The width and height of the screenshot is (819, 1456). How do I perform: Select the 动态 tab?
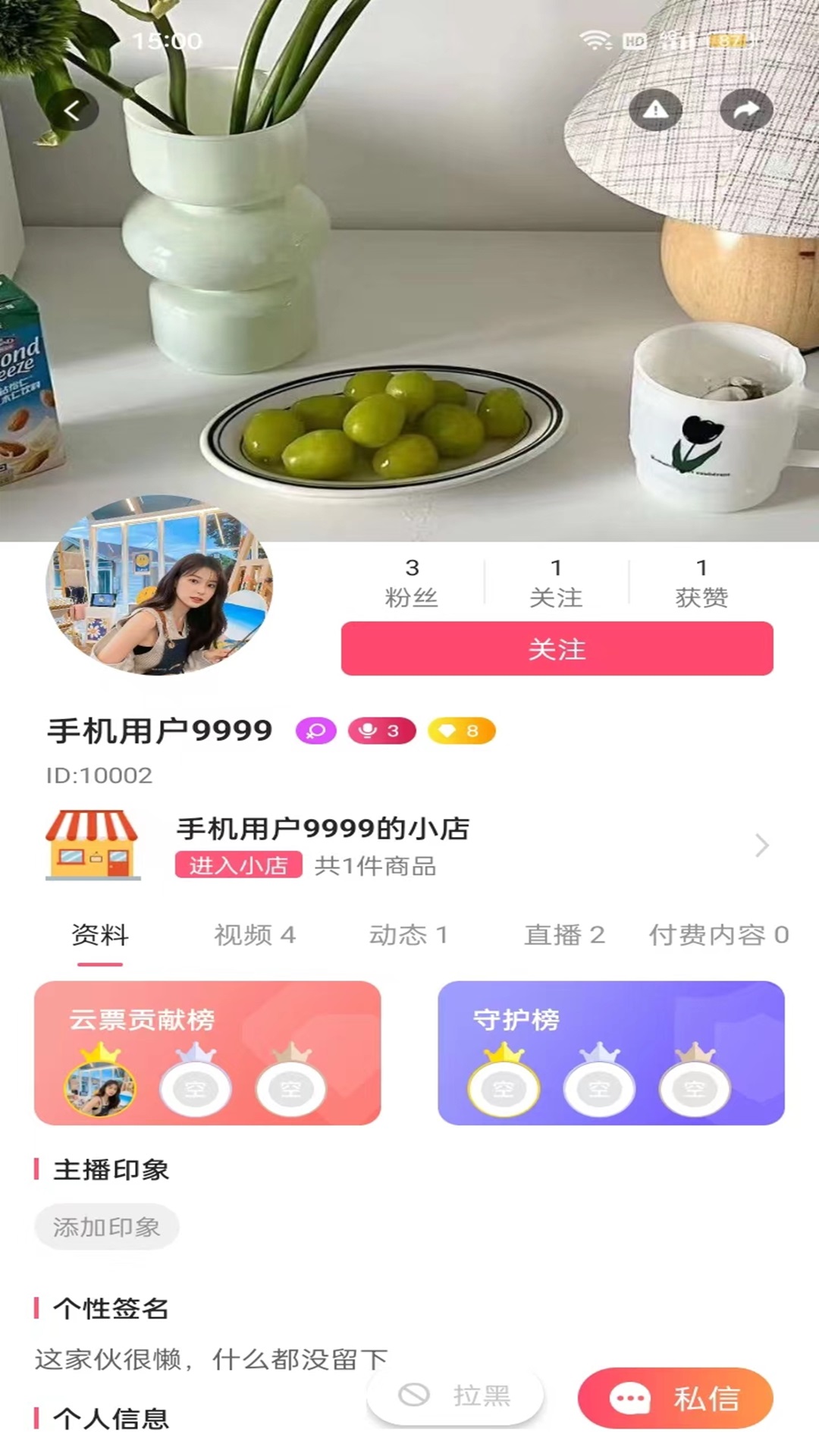409,935
